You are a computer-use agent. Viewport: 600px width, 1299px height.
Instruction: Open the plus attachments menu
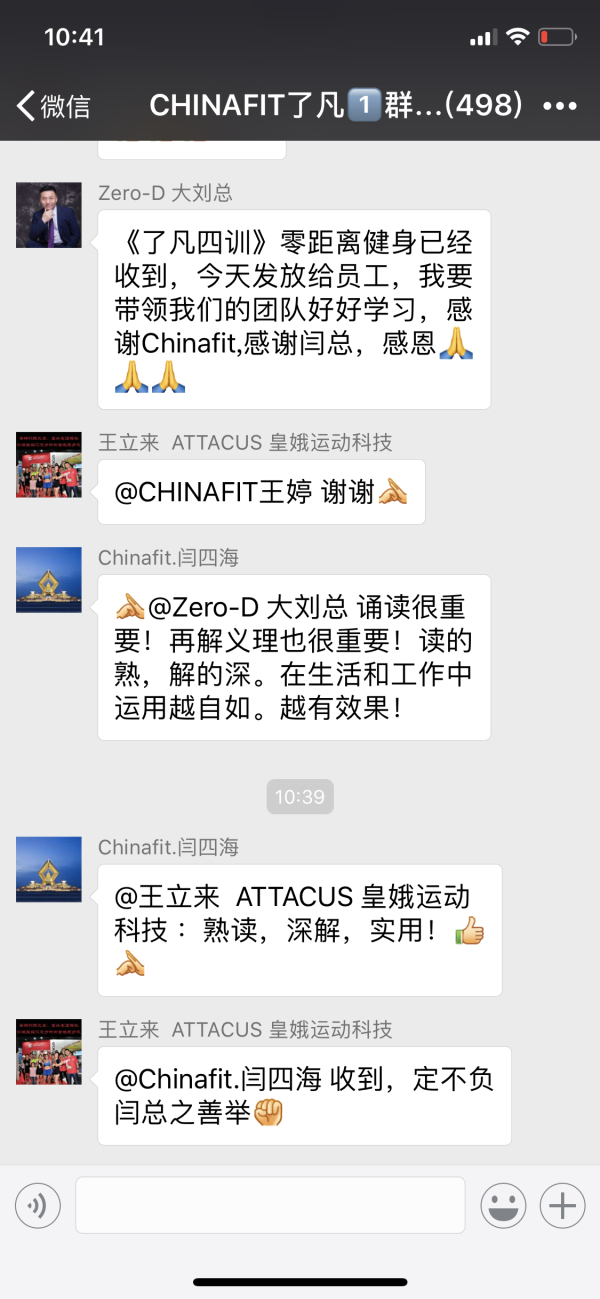[562, 1206]
